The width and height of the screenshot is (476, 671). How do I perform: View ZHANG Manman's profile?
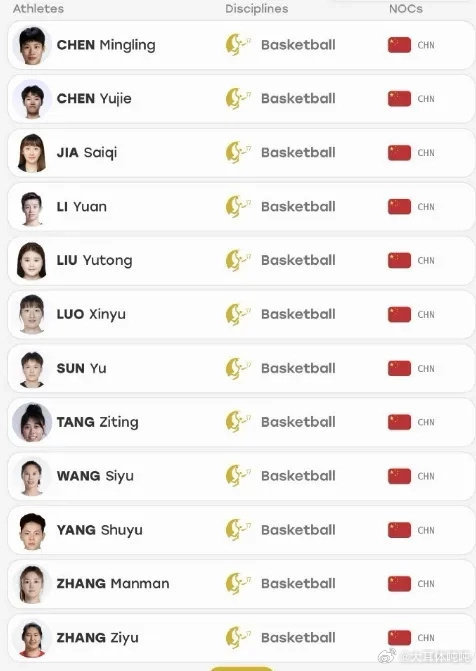click(x=241, y=584)
